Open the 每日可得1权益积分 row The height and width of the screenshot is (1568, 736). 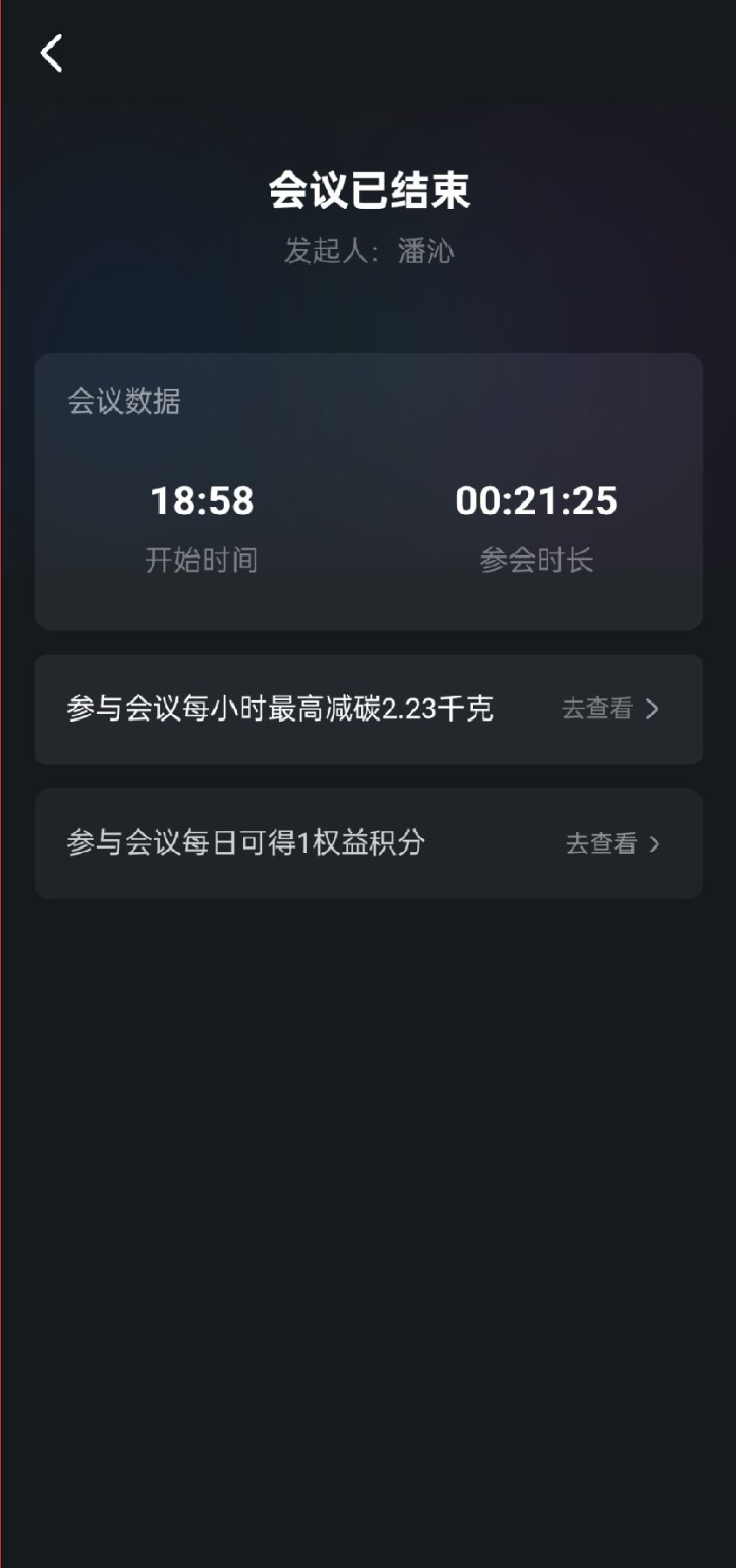[368, 843]
